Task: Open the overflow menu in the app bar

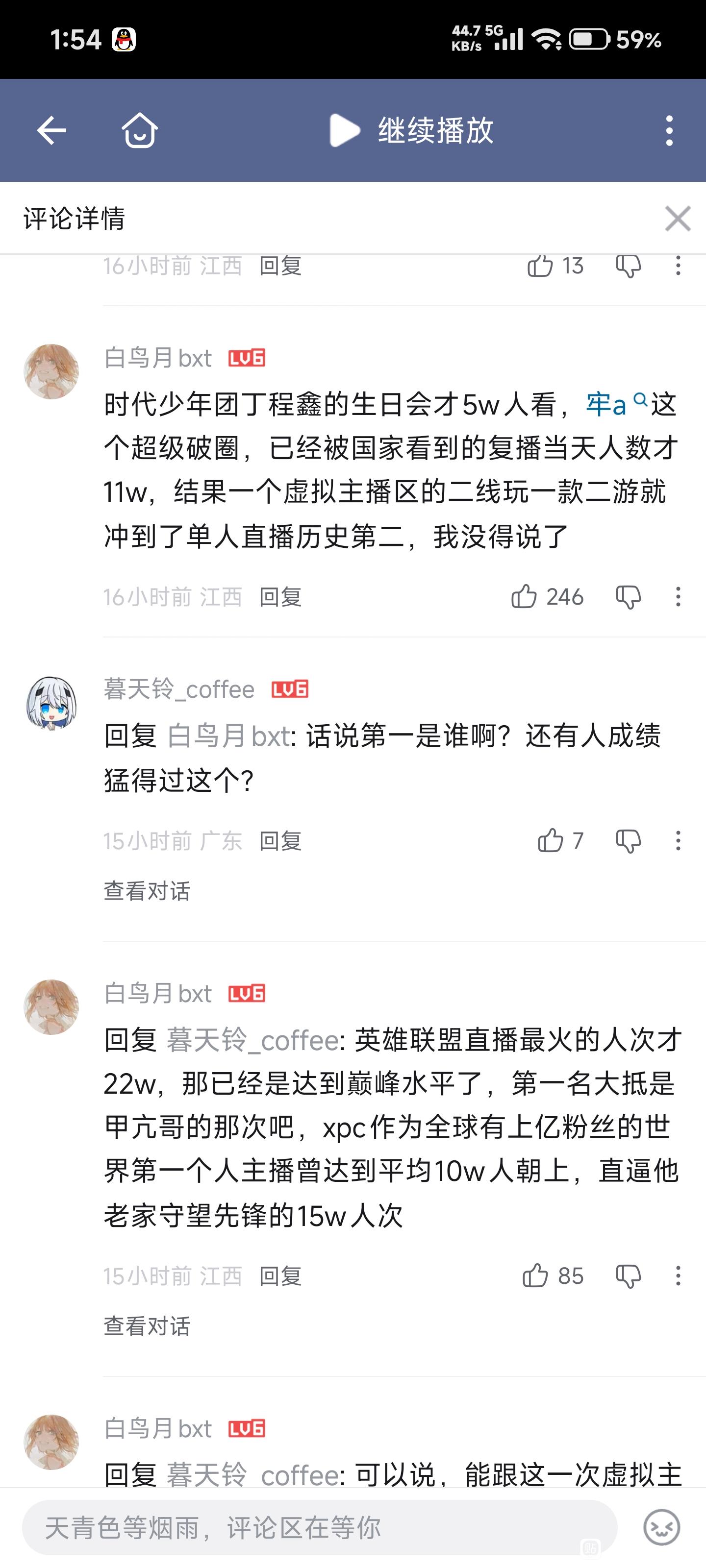Action: pos(669,130)
